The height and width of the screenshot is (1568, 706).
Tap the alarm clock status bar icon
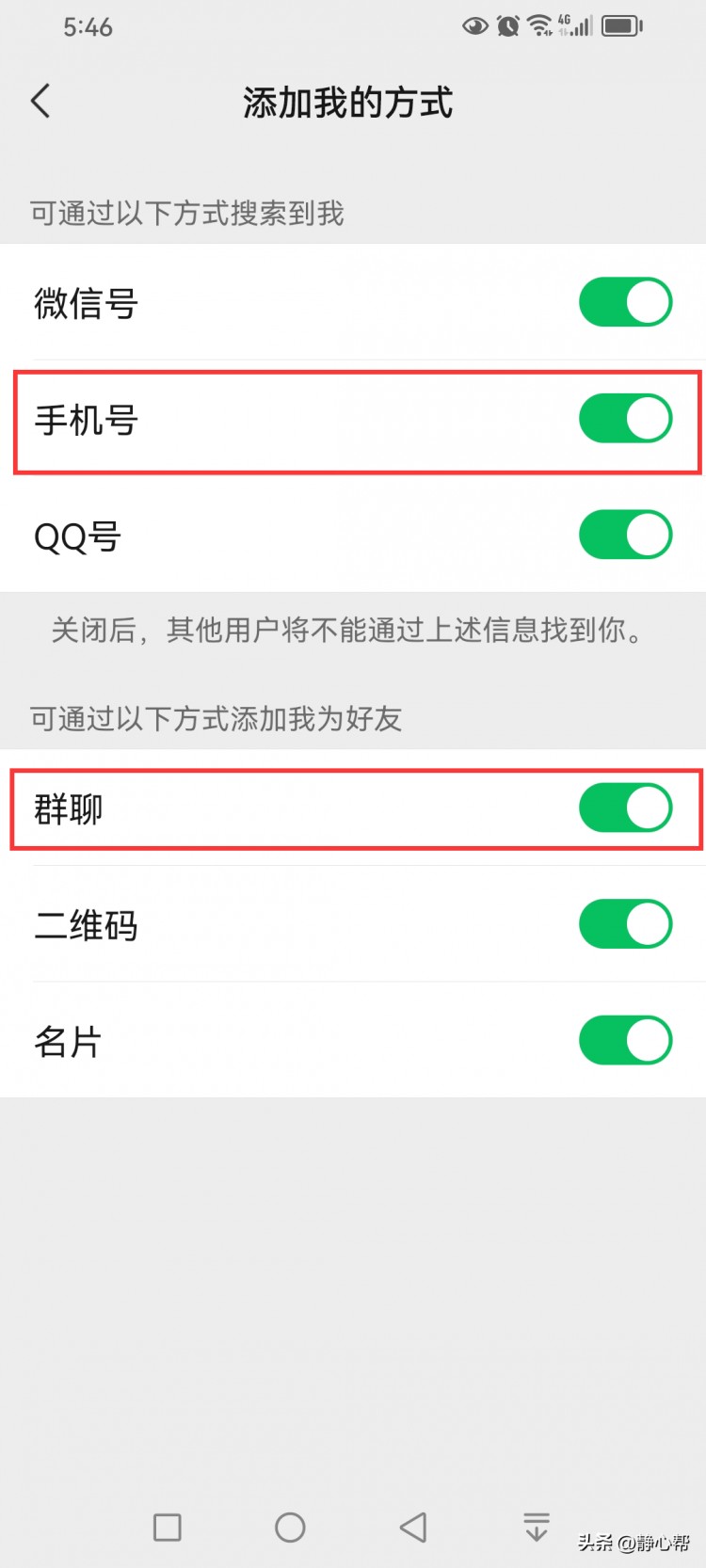(x=507, y=25)
